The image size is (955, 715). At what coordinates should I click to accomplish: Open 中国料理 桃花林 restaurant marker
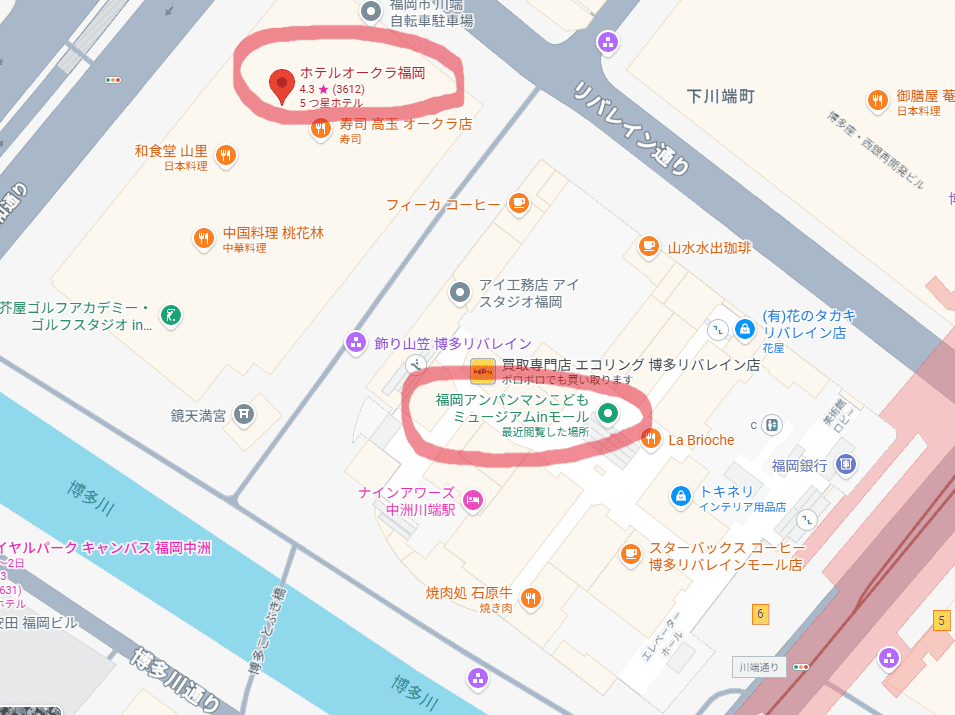tap(204, 238)
